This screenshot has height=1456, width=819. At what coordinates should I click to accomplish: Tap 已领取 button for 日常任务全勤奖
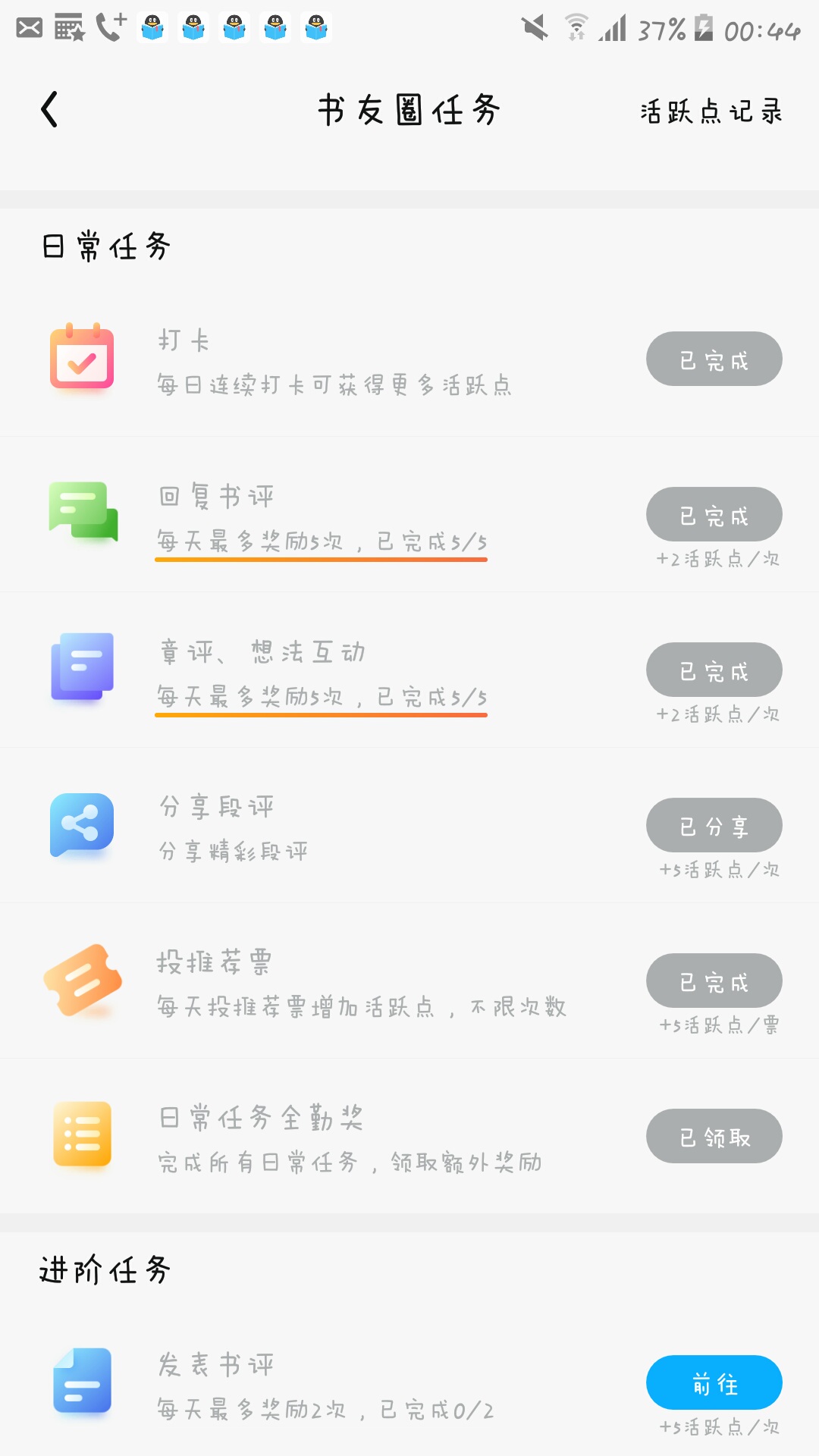point(714,1136)
